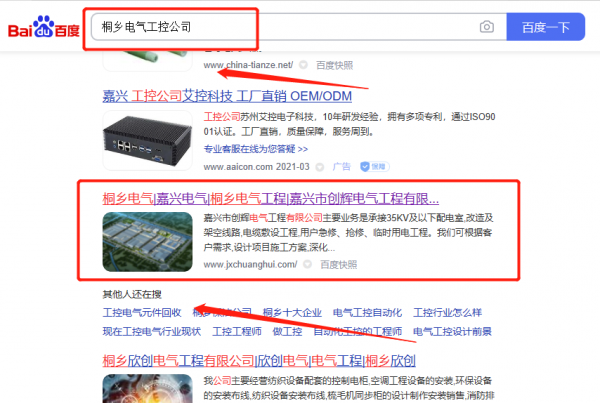
Task: Open the camera image search icon
Action: 486,27
